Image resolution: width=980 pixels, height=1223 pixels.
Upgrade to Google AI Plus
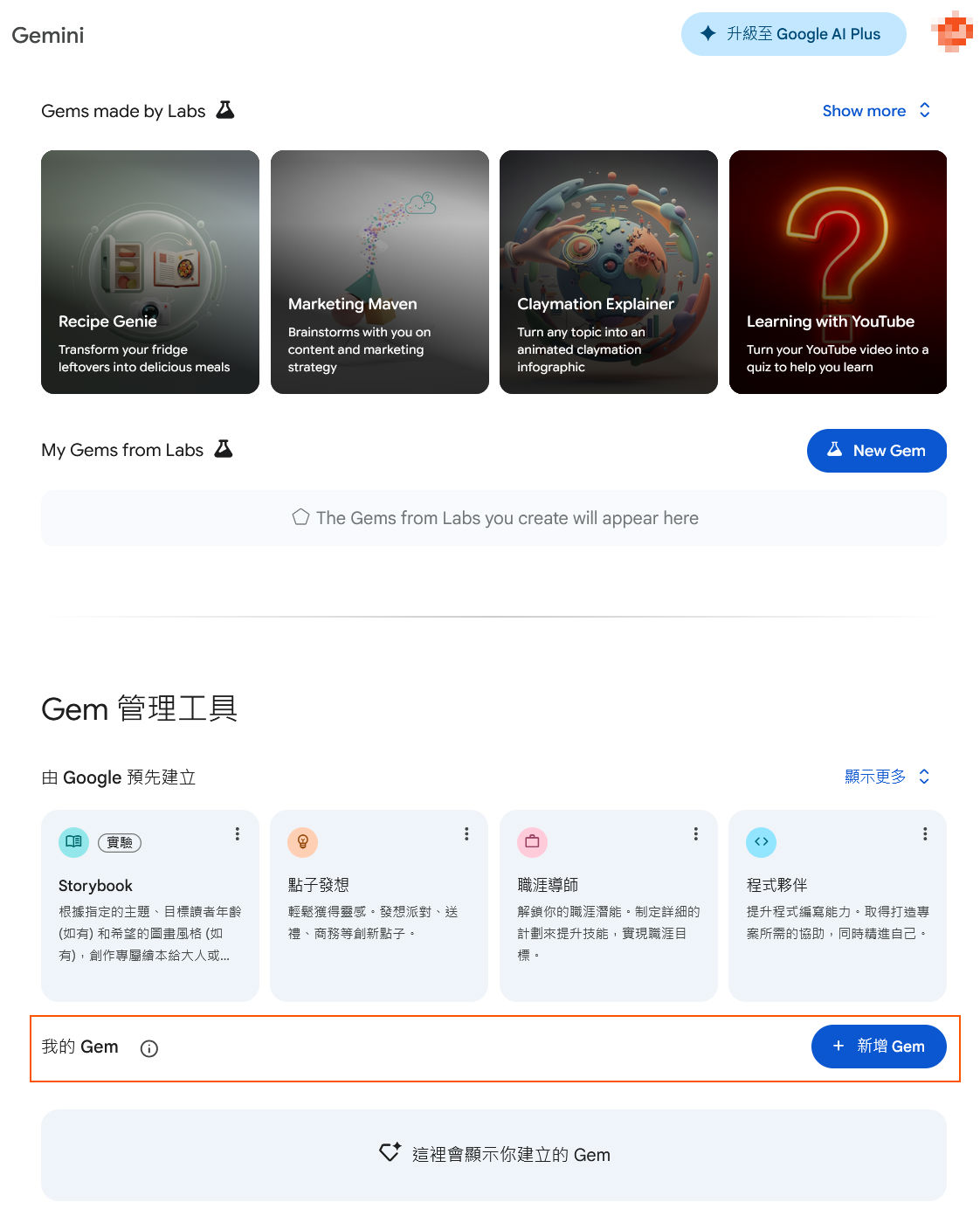[x=793, y=34]
